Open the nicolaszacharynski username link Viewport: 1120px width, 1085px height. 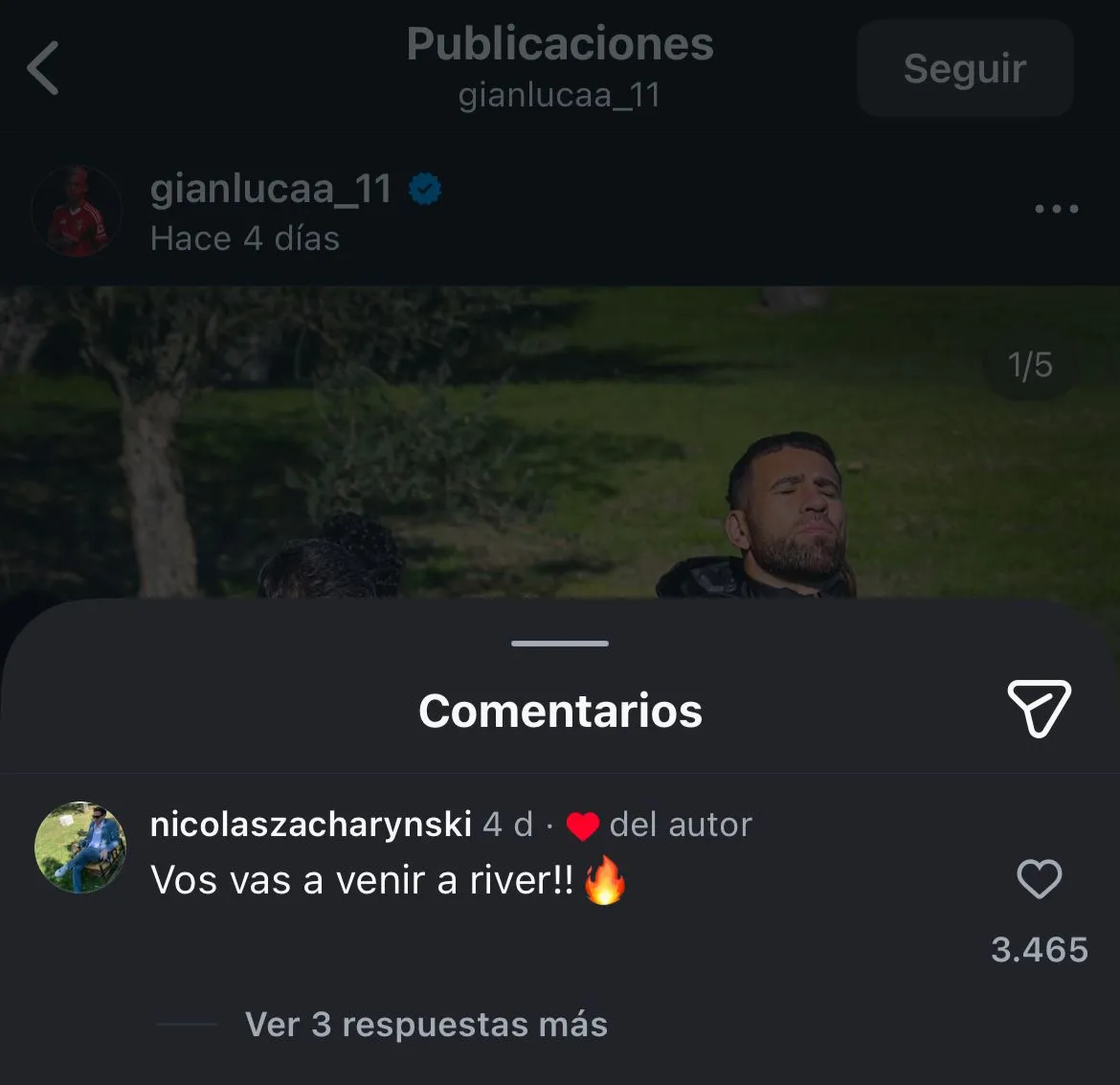pos(310,824)
